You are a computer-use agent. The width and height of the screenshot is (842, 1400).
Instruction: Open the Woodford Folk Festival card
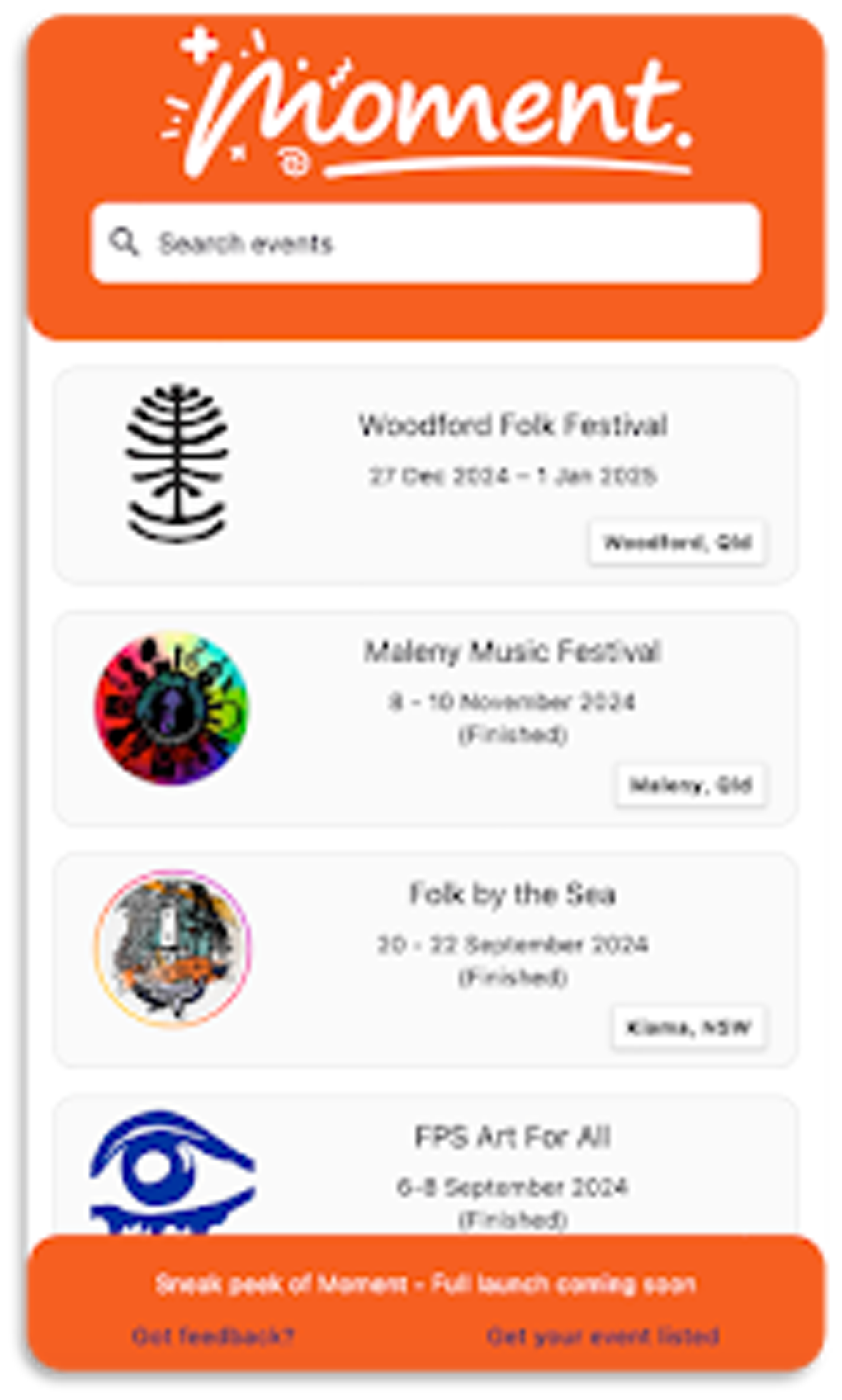[425, 475]
